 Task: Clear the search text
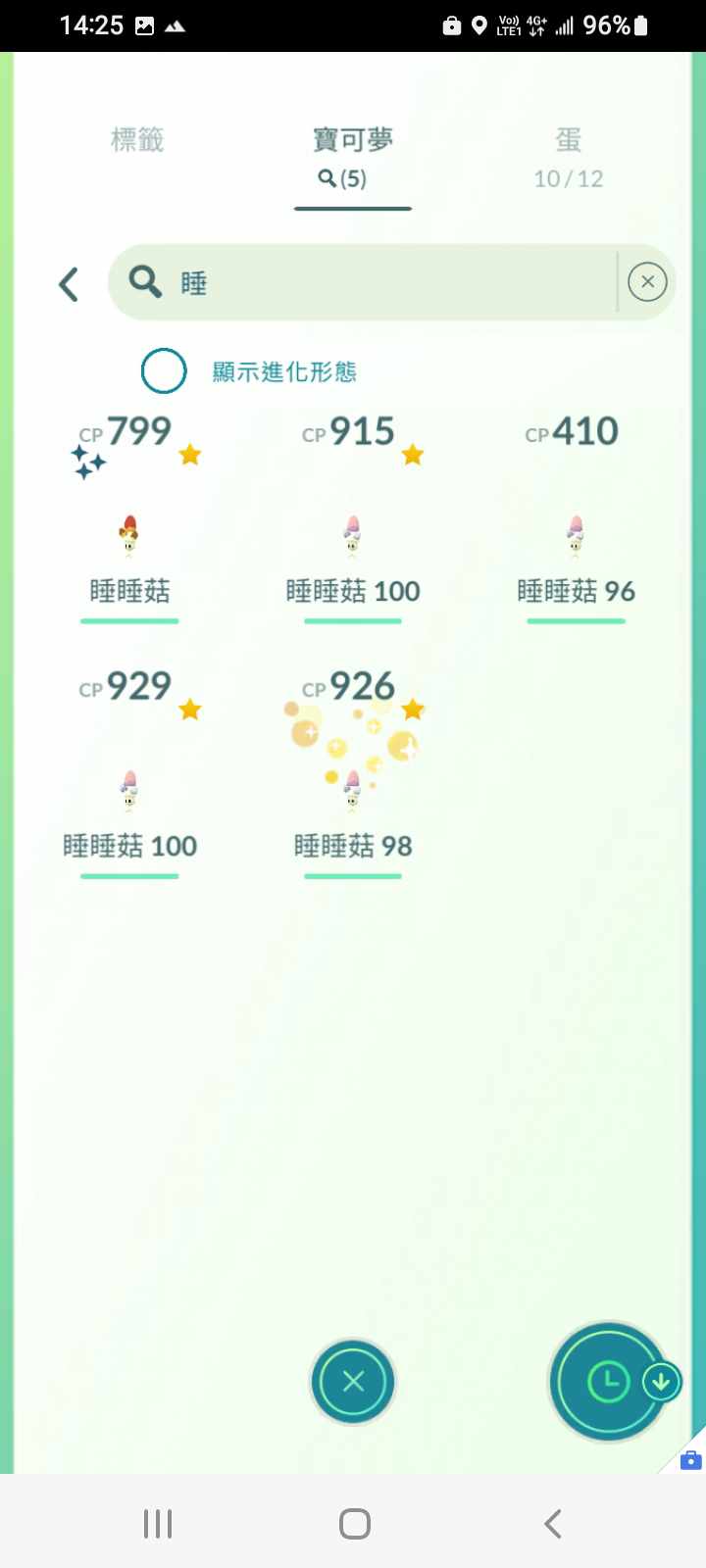[647, 282]
